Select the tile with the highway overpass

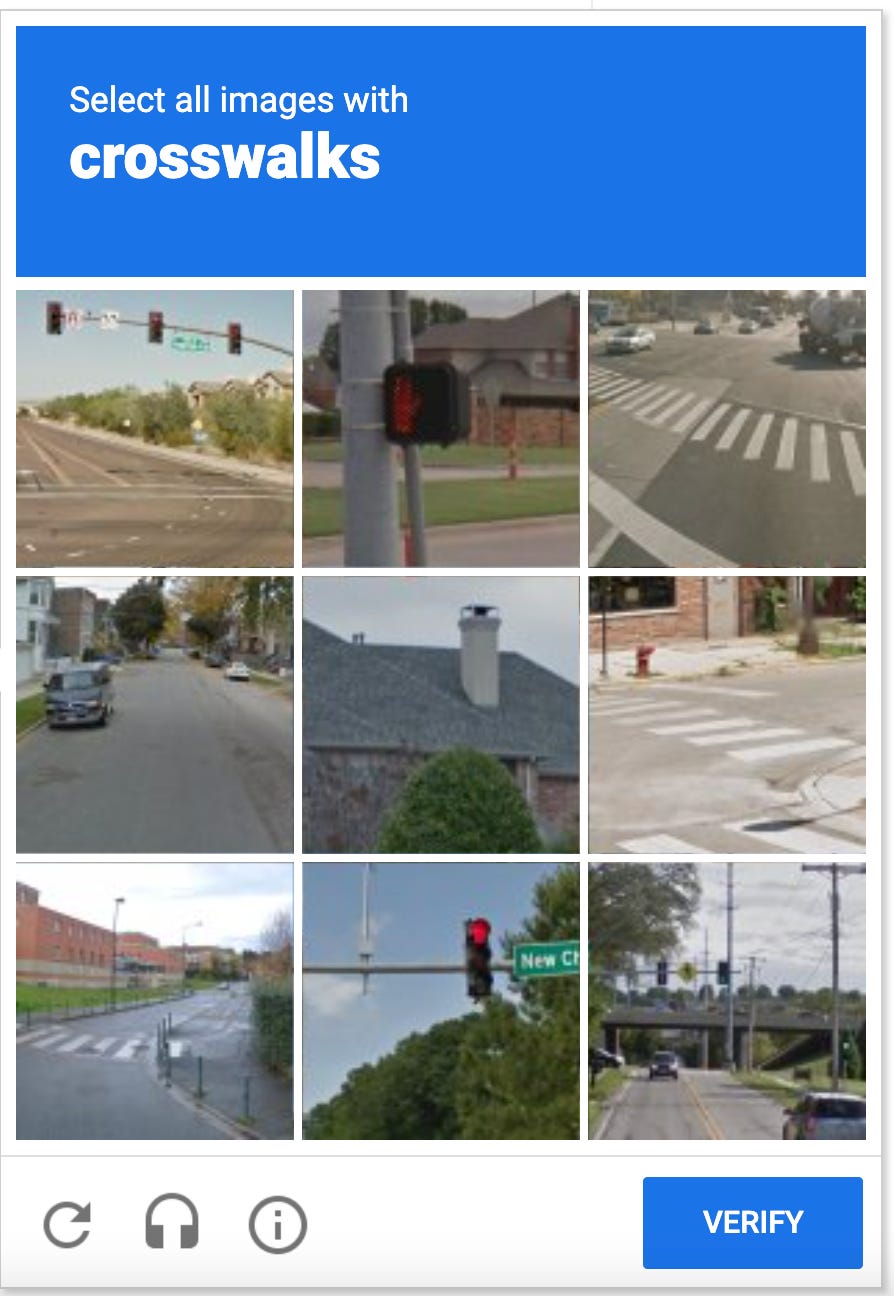point(727,1001)
